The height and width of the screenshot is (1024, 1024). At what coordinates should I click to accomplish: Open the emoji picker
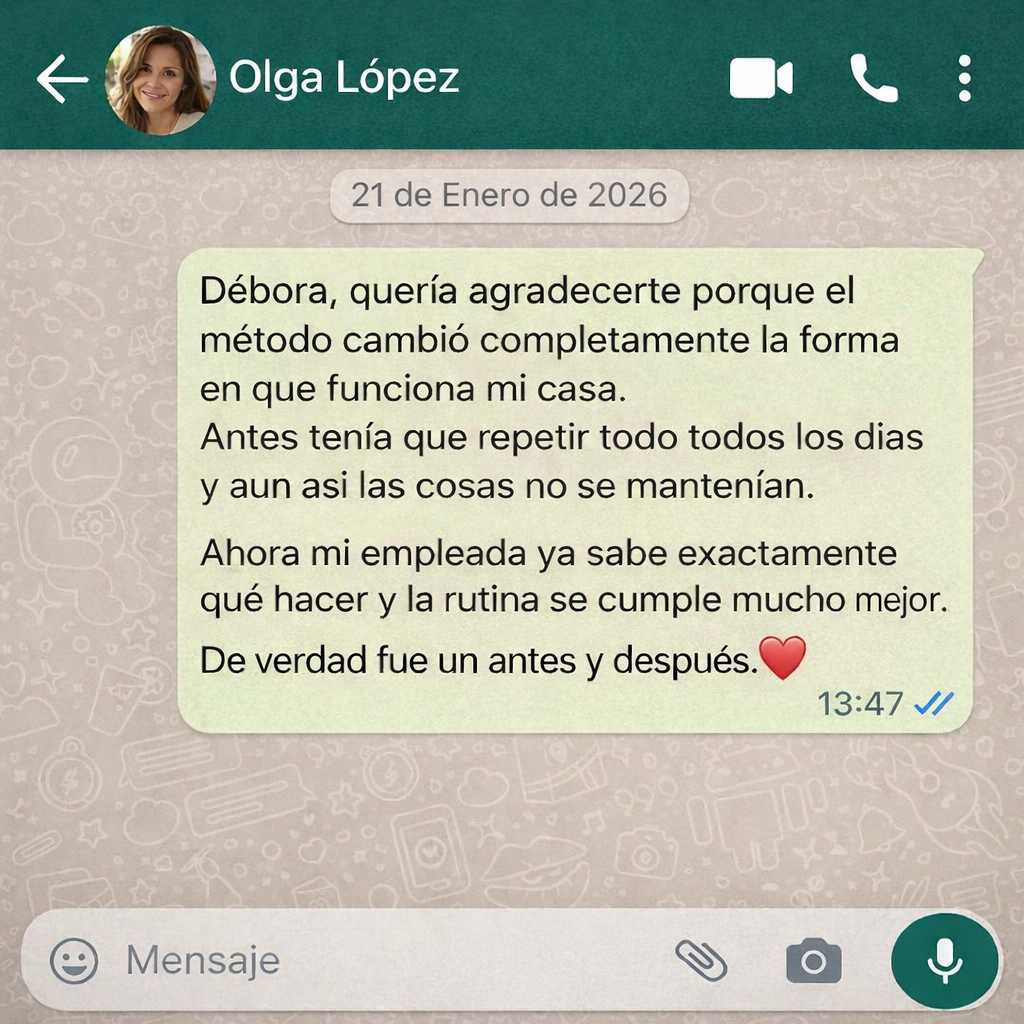pyautogui.click(x=74, y=961)
